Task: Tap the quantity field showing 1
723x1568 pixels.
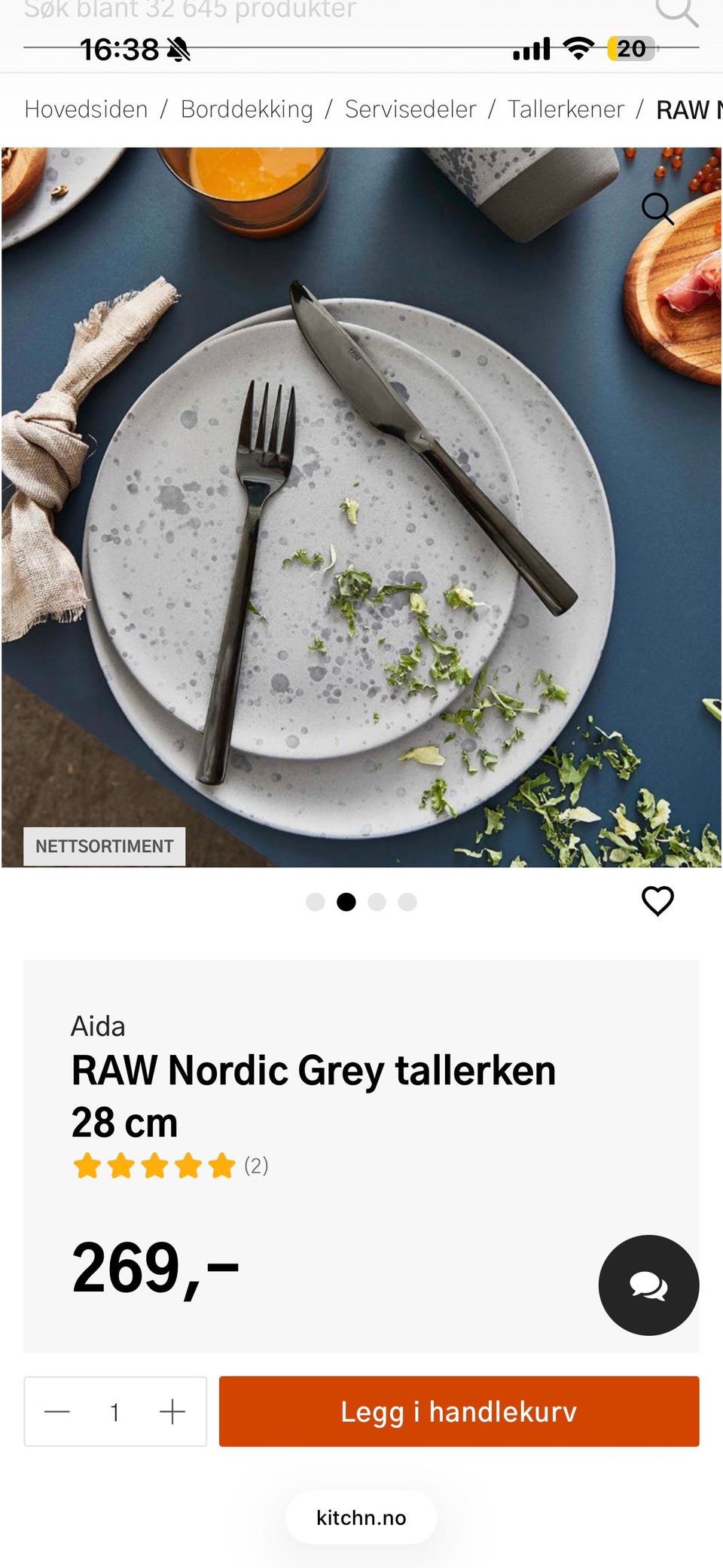Action: coord(114,1410)
